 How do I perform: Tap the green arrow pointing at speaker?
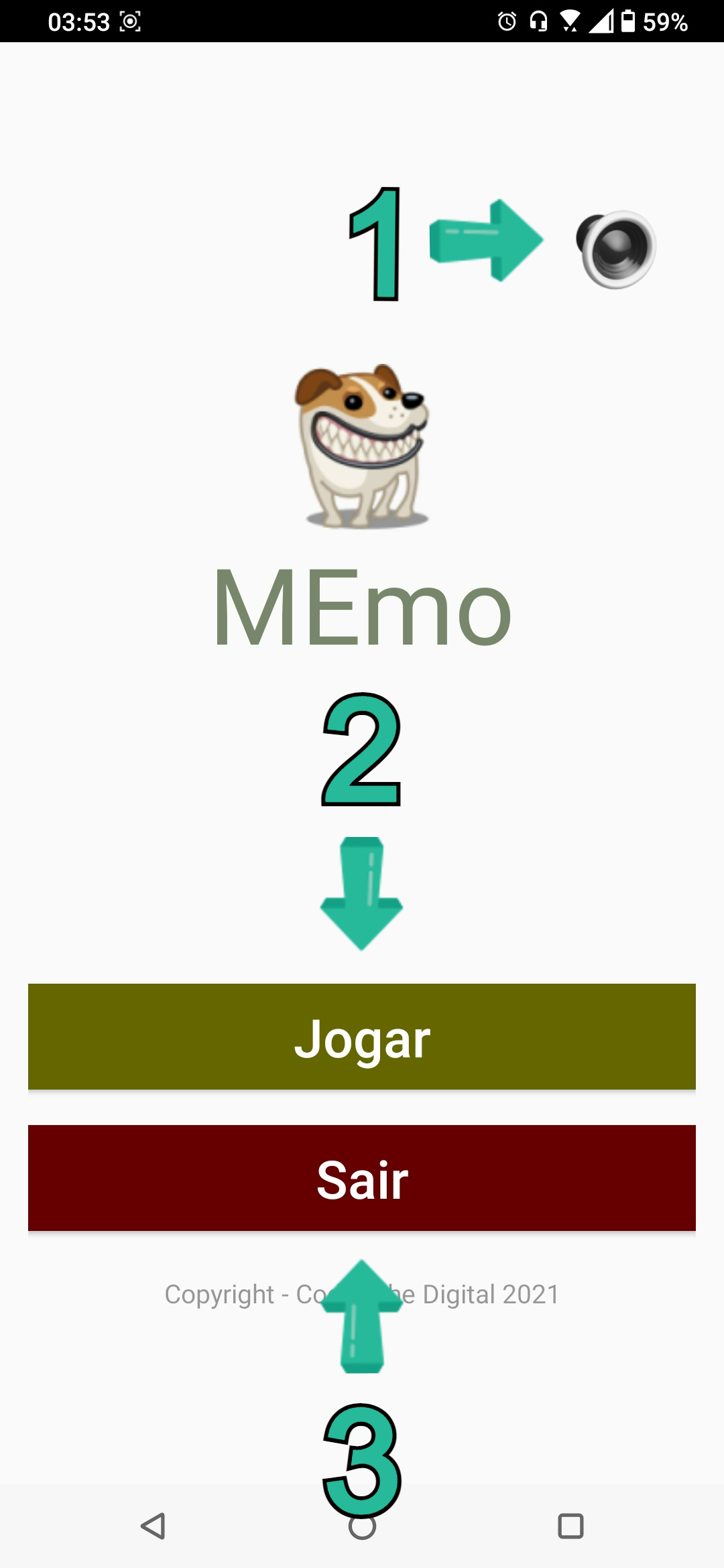coord(486,241)
